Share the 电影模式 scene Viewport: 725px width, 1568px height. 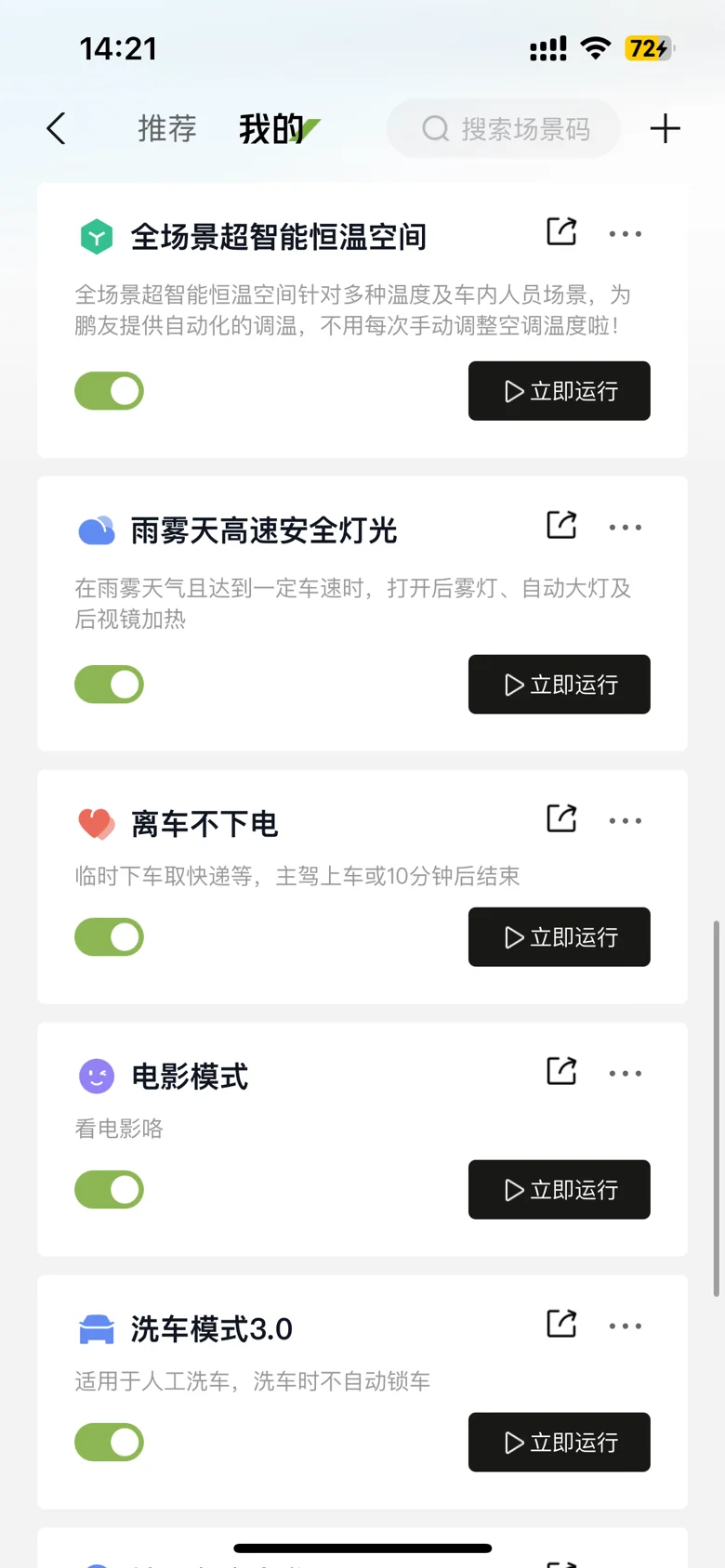point(561,1071)
